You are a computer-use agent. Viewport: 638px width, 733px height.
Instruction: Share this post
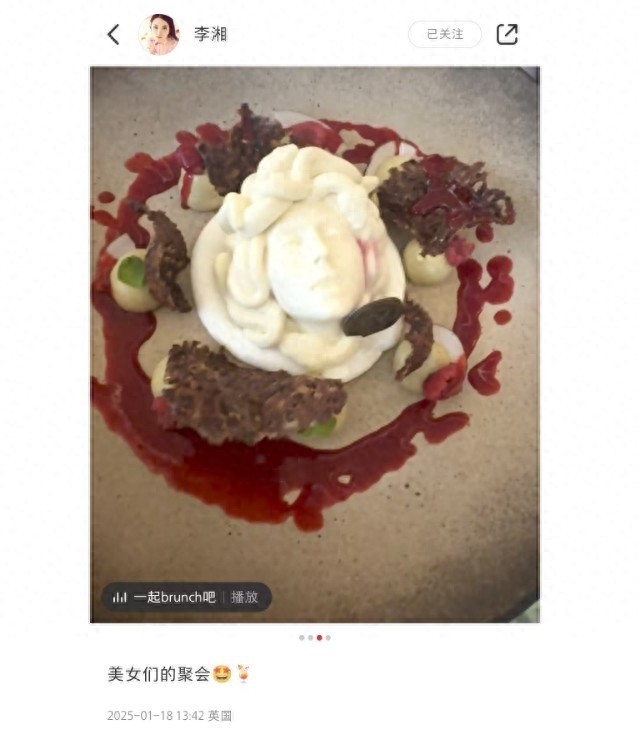(507, 34)
